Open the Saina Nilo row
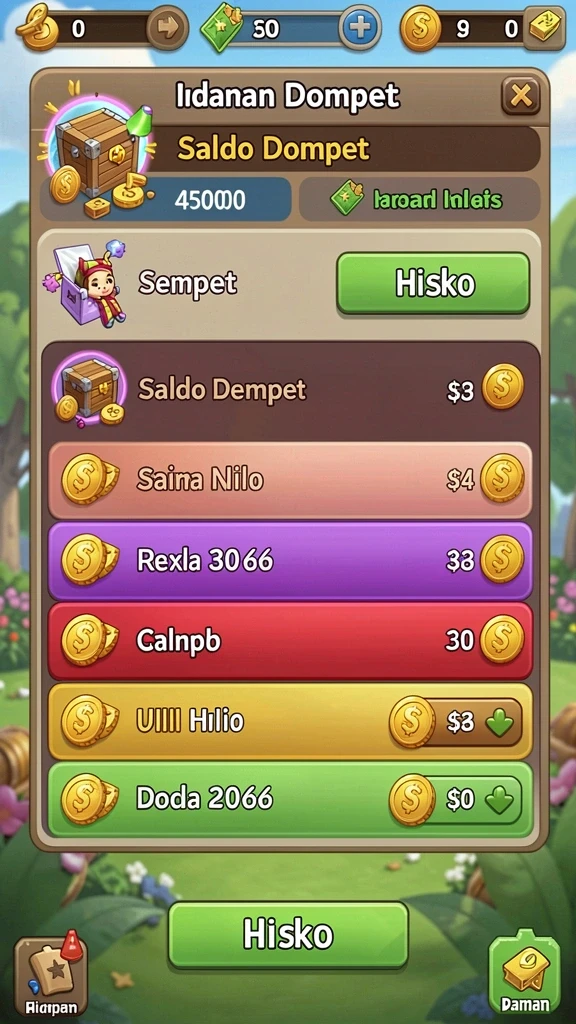 click(290, 481)
